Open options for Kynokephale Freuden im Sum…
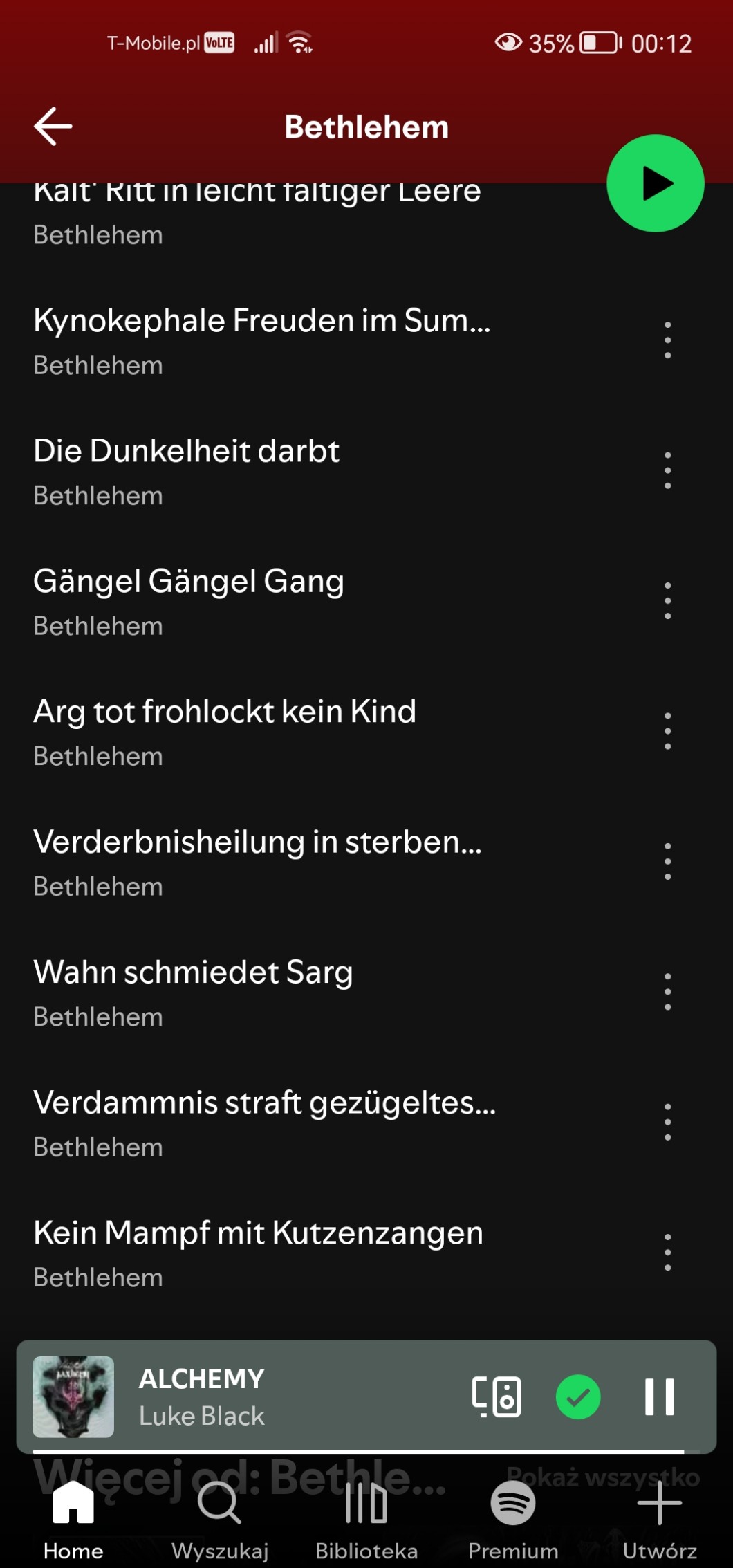Image resolution: width=733 pixels, height=1568 pixels. click(x=667, y=340)
